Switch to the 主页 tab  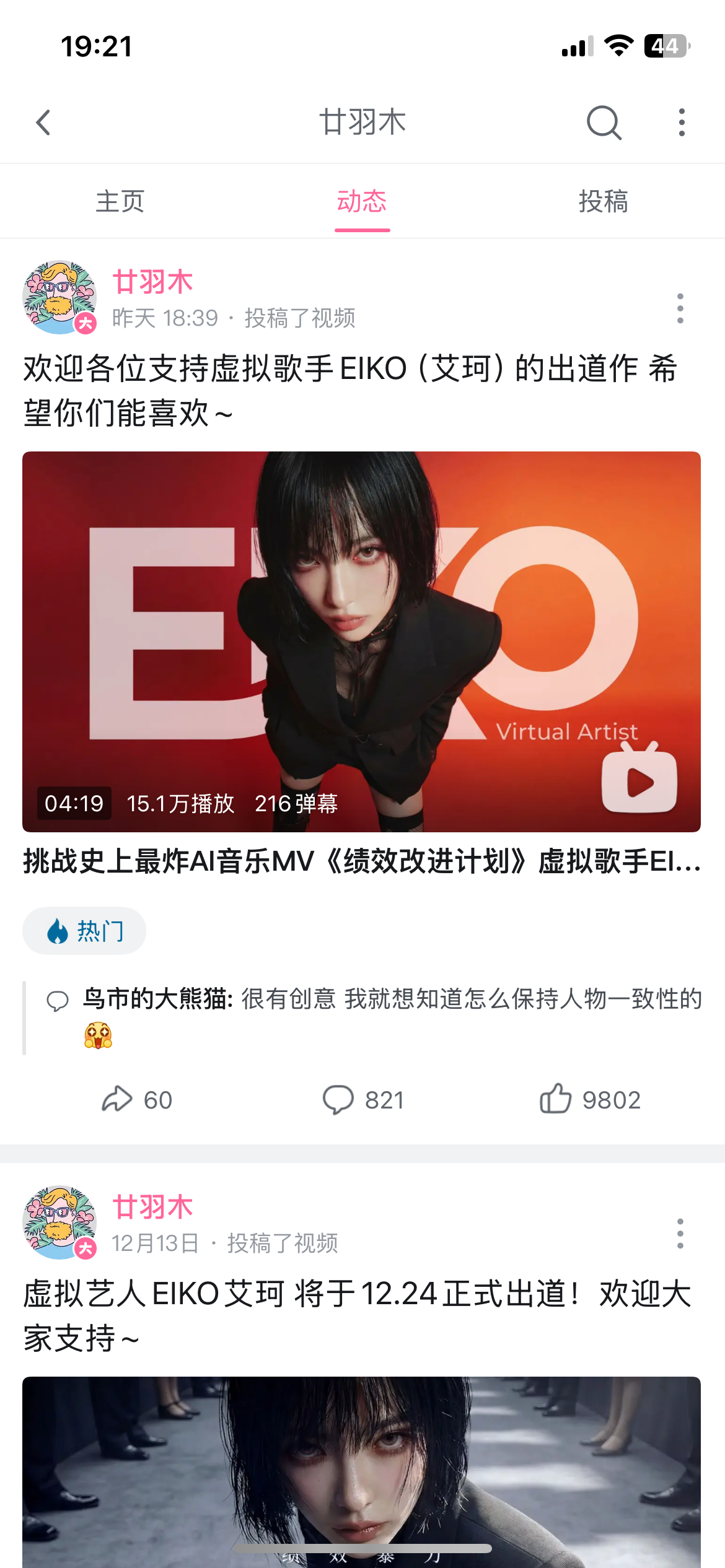point(120,202)
